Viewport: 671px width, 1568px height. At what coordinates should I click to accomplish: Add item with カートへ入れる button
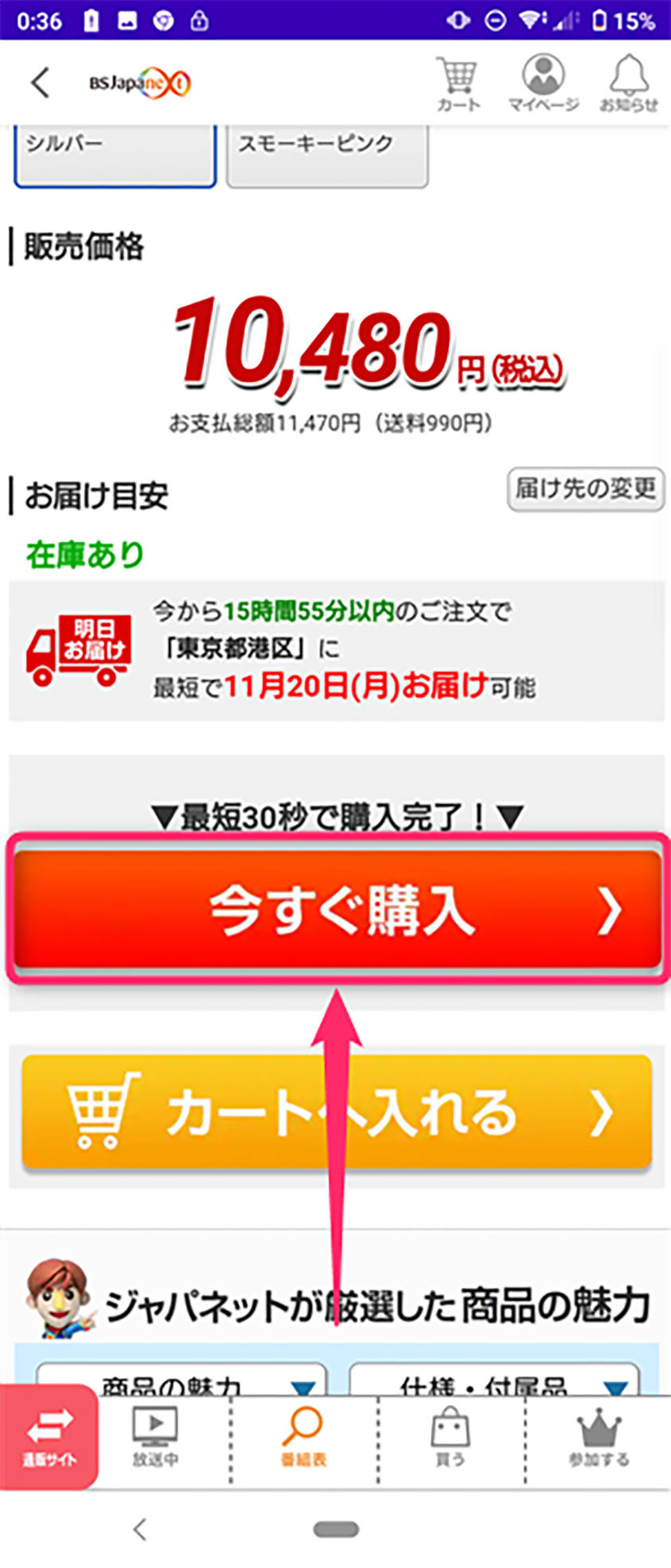(337, 1111)
